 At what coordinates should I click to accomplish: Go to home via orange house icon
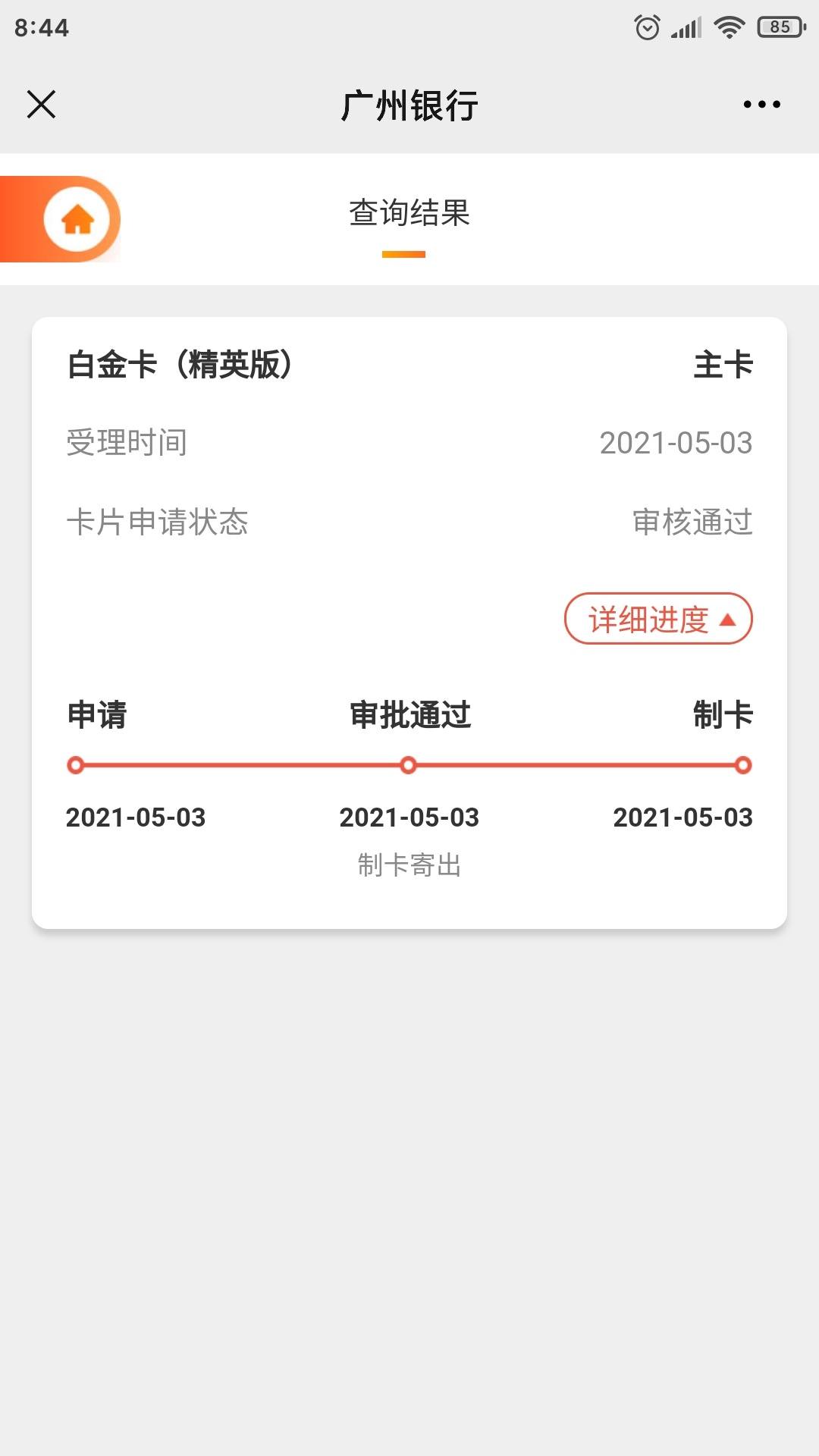tap(77, 220)
